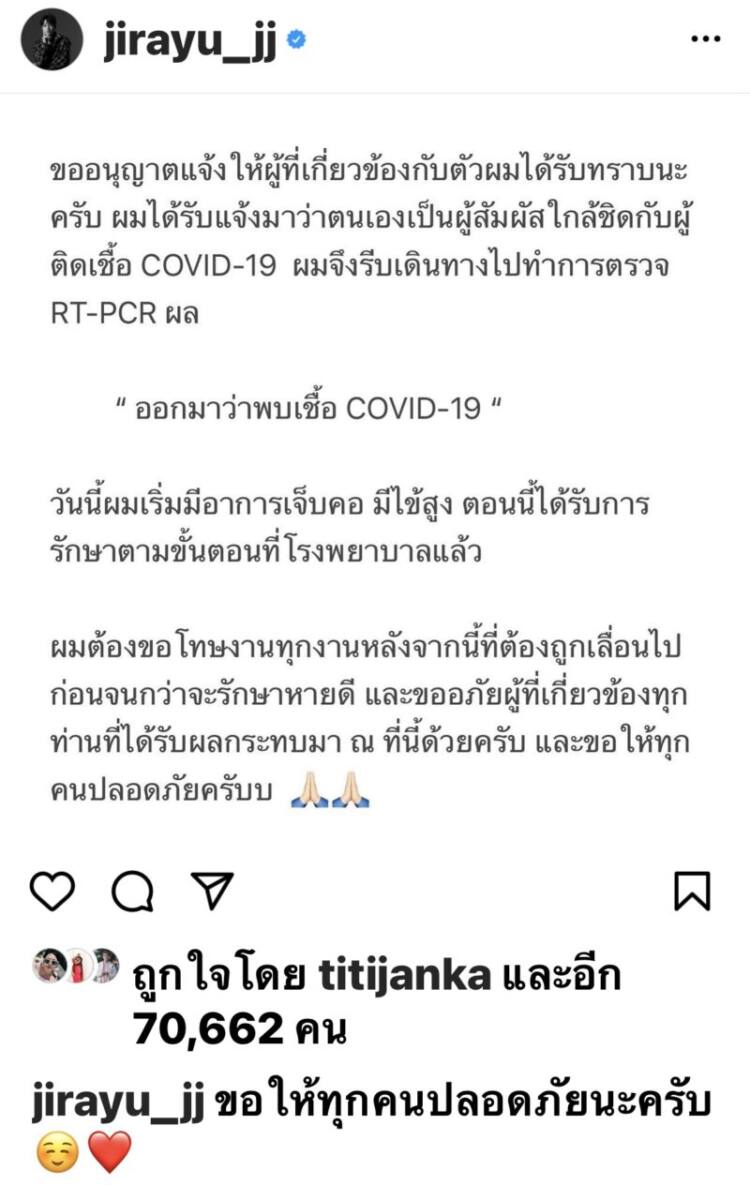Open jirayu_jj username in post header

click(189, 41)
